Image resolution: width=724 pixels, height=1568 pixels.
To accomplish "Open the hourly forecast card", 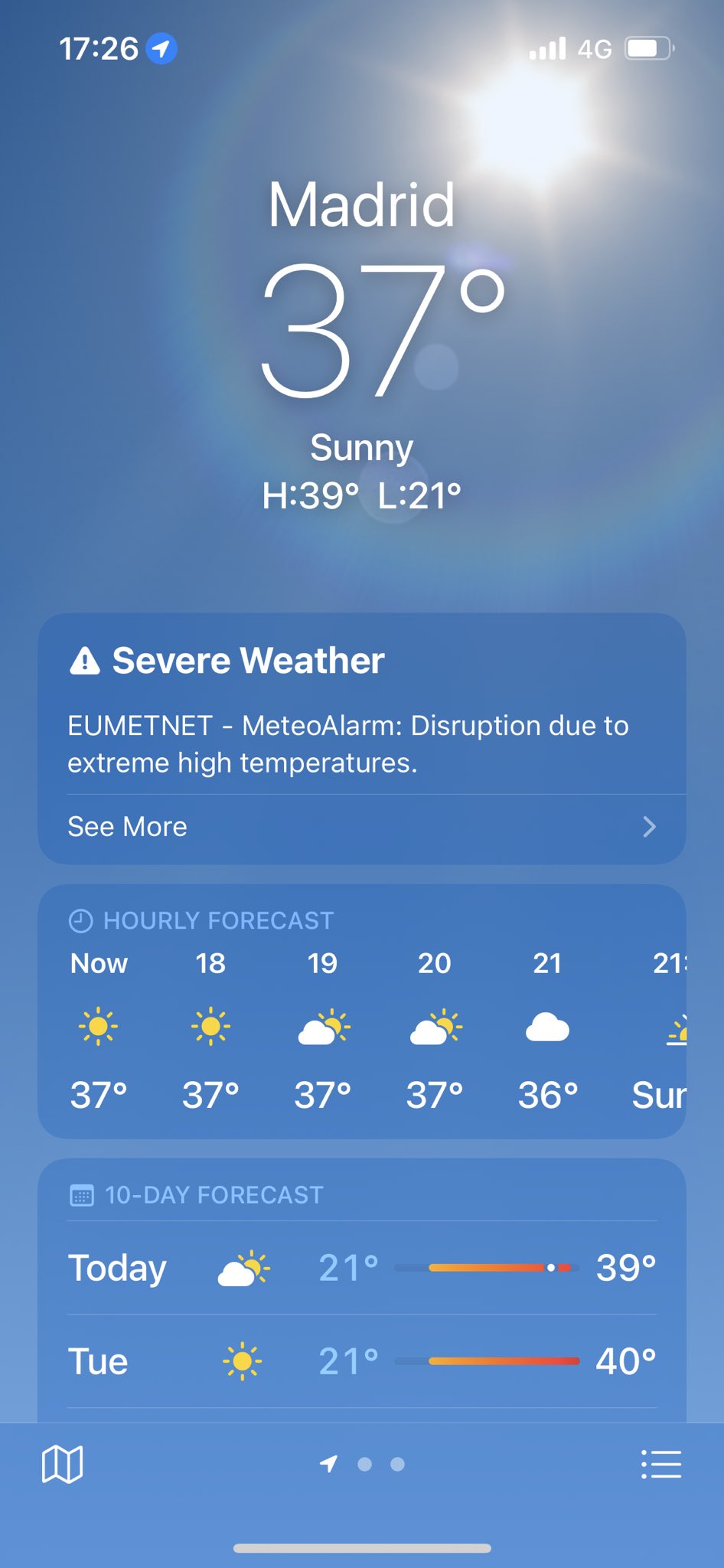I will pyautogui.click(x=361, y=1011).
